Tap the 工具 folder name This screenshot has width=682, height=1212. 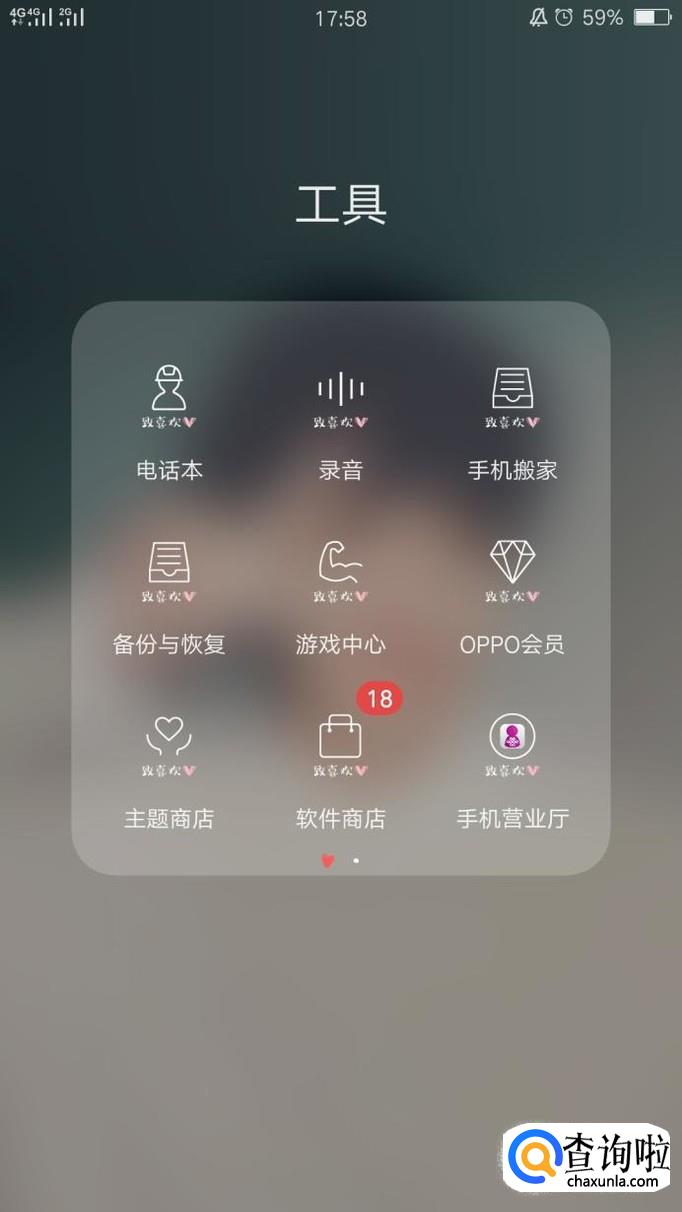pos(341,204)
